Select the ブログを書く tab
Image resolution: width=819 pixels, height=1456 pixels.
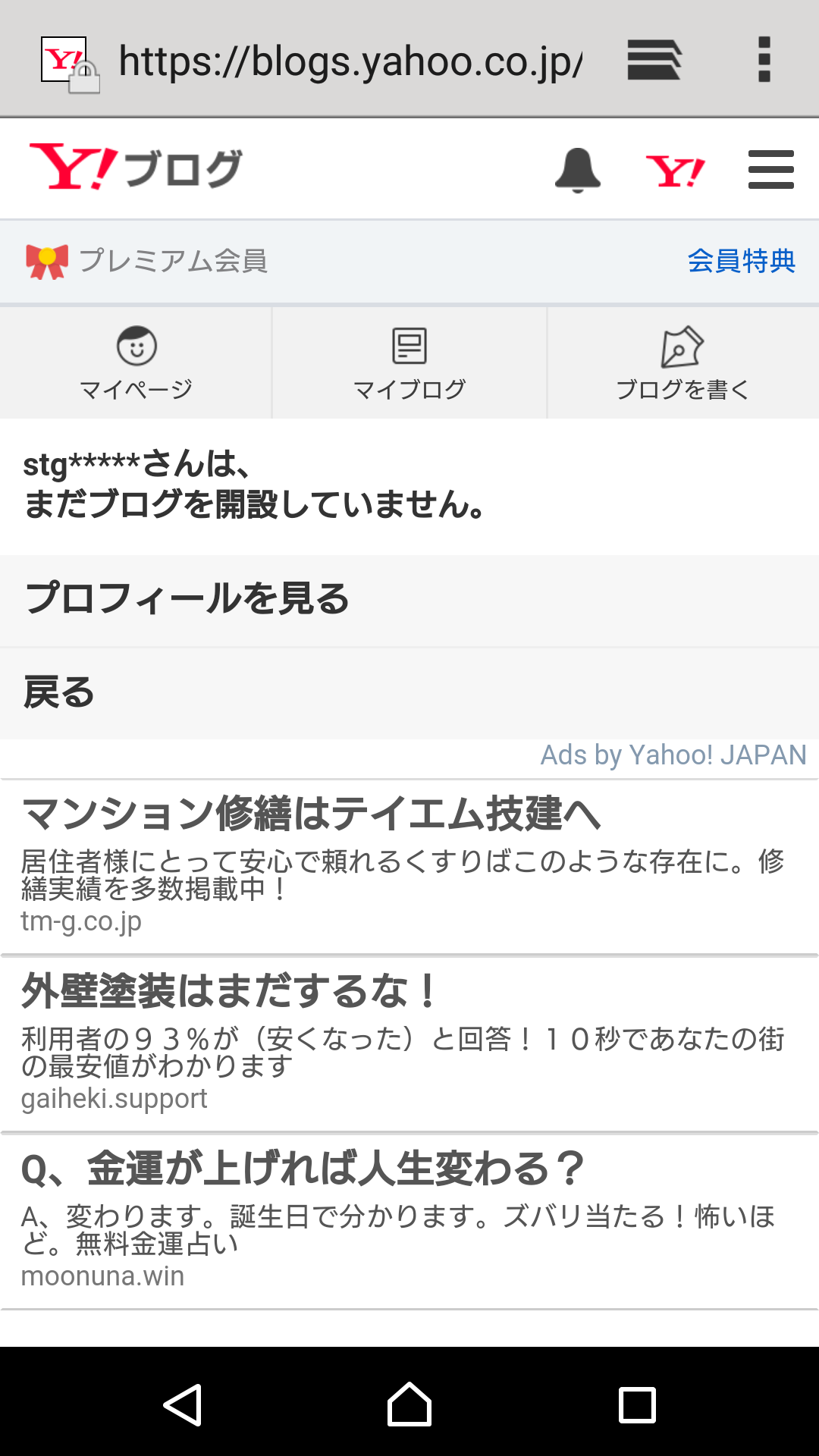tap(683, 363)
